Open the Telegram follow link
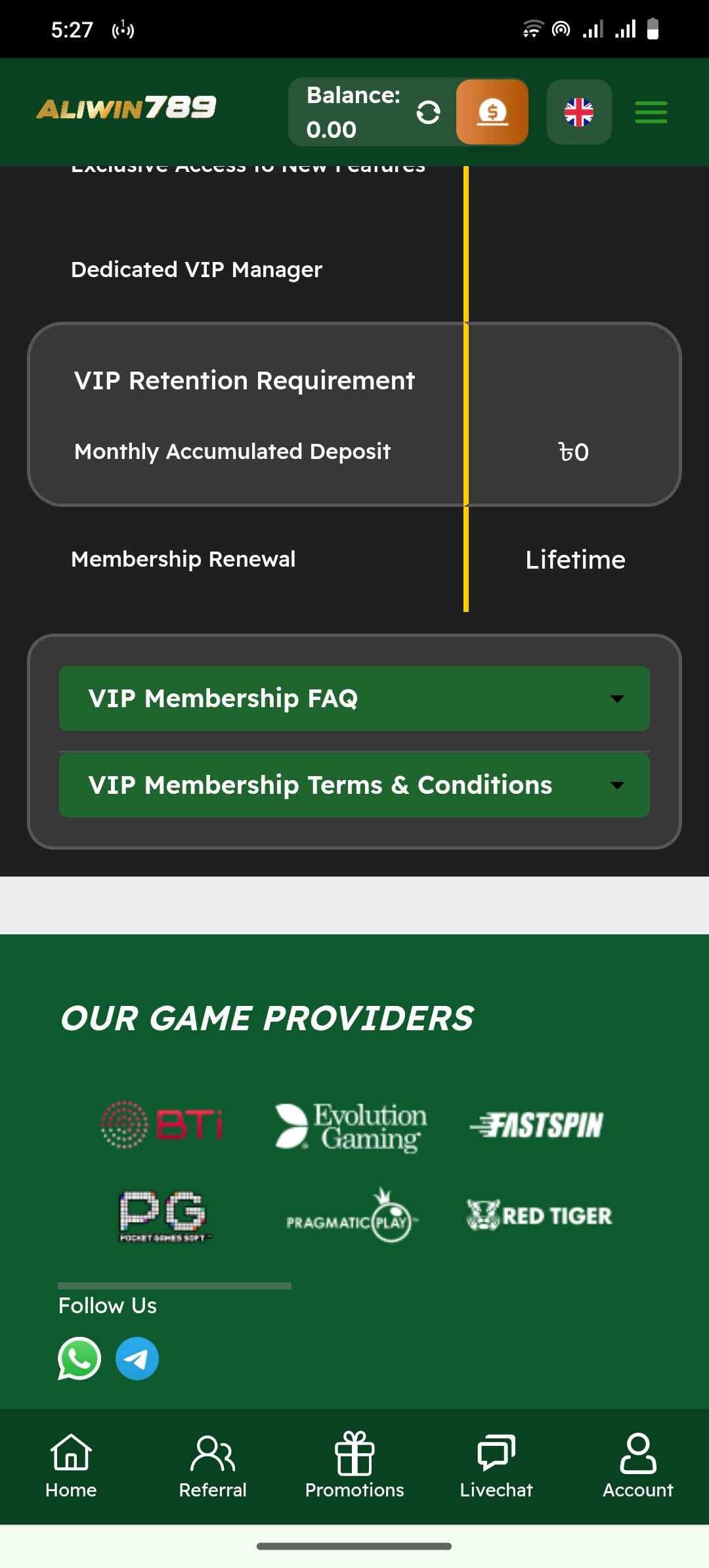709x1568 pixels. click(137, 1359)
